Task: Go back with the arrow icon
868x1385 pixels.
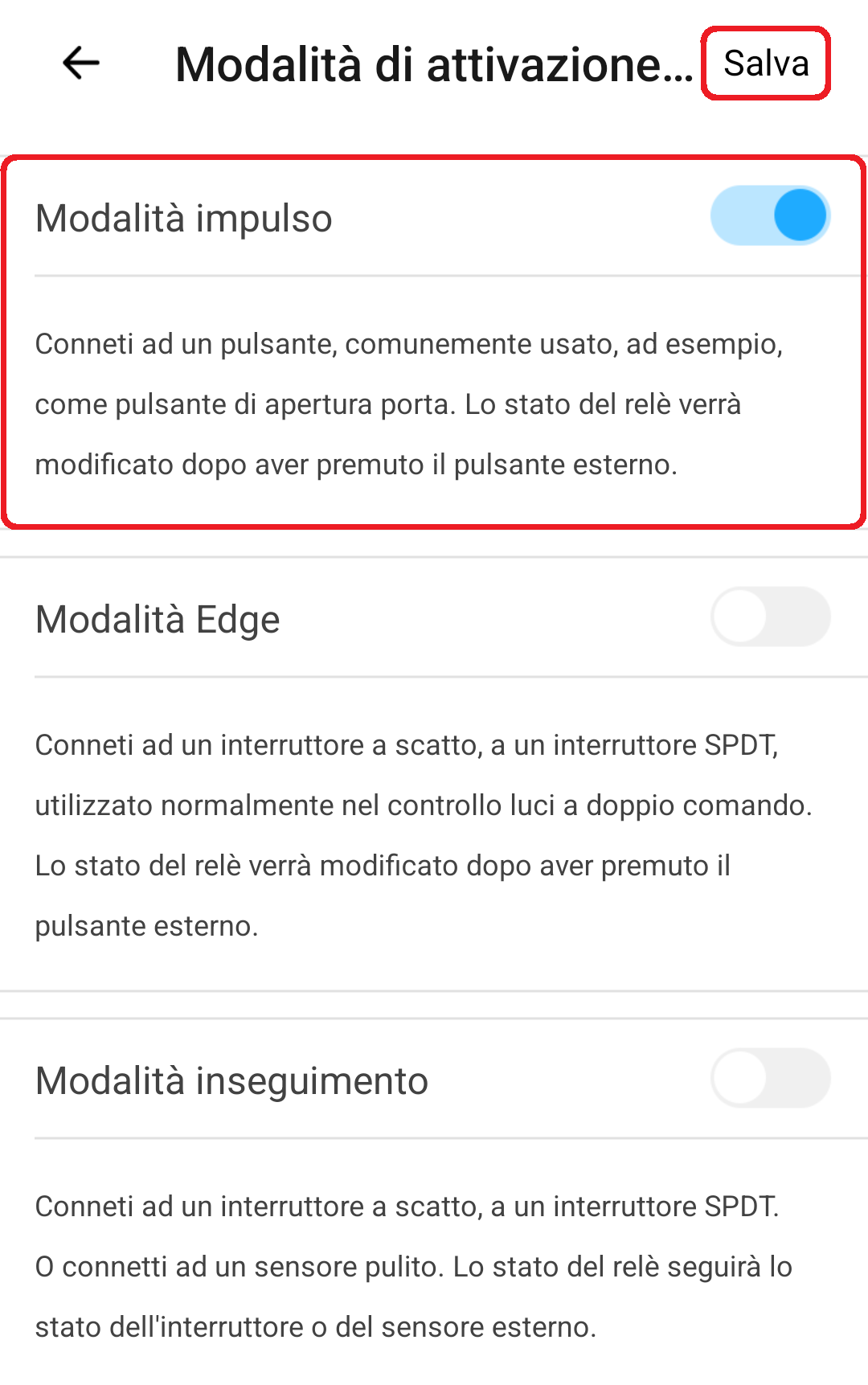Action: pos(81,63)
